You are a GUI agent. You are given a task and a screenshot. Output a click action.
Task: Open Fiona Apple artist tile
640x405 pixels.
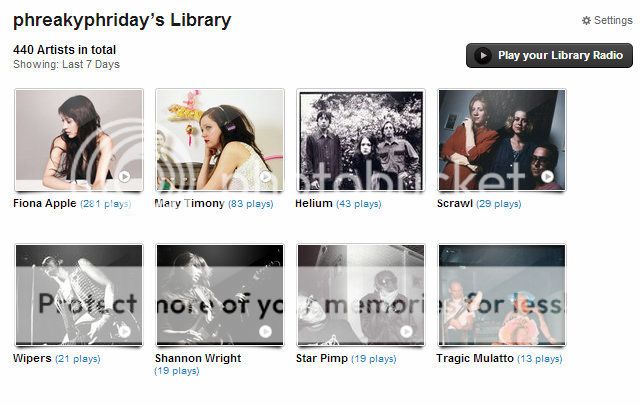click(78, 139)
